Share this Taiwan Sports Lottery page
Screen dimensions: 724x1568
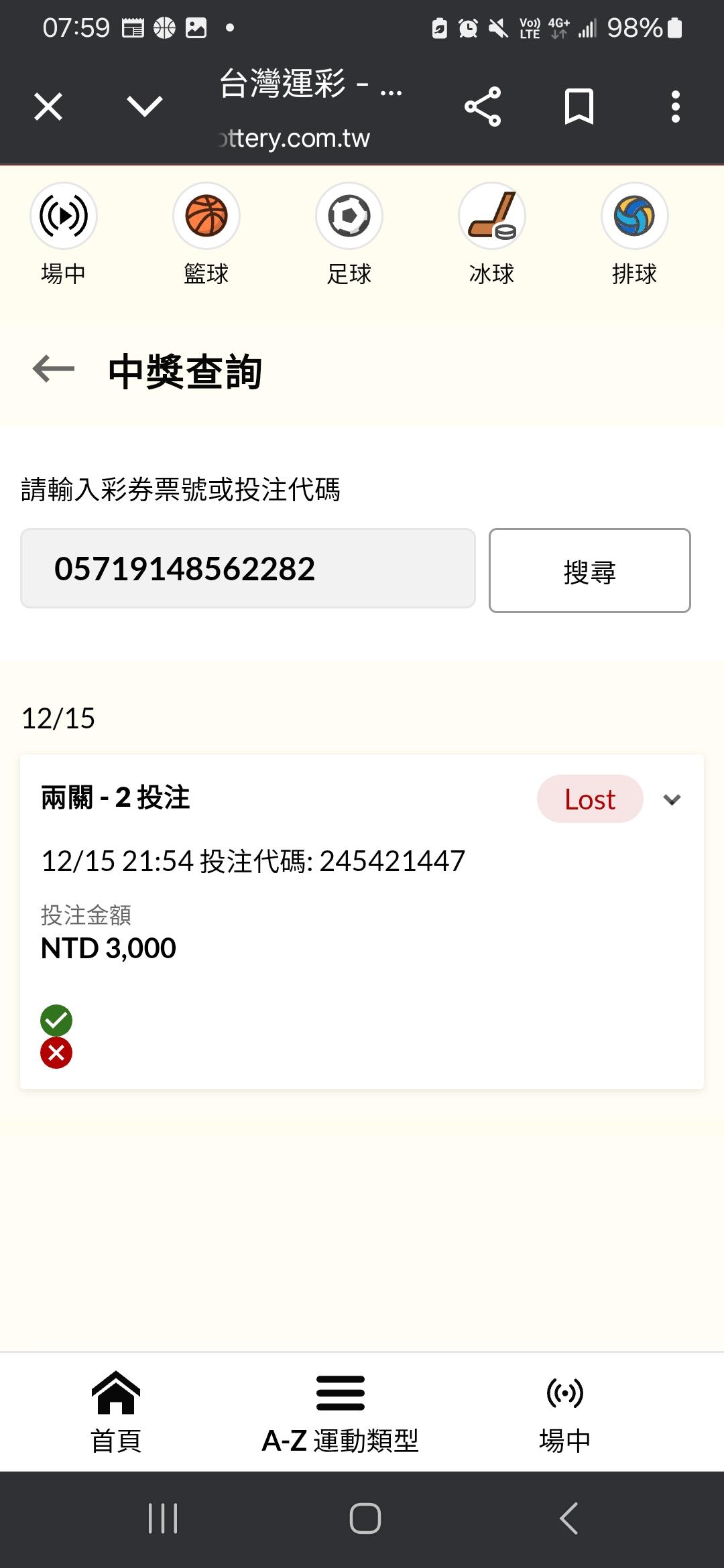click(x=483, y=107)
